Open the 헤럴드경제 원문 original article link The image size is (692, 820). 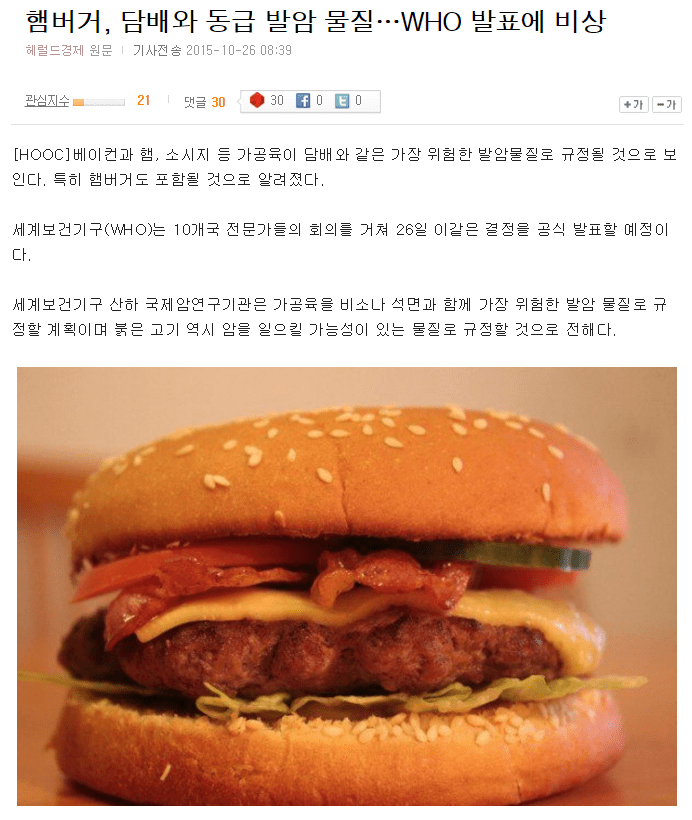67,50
